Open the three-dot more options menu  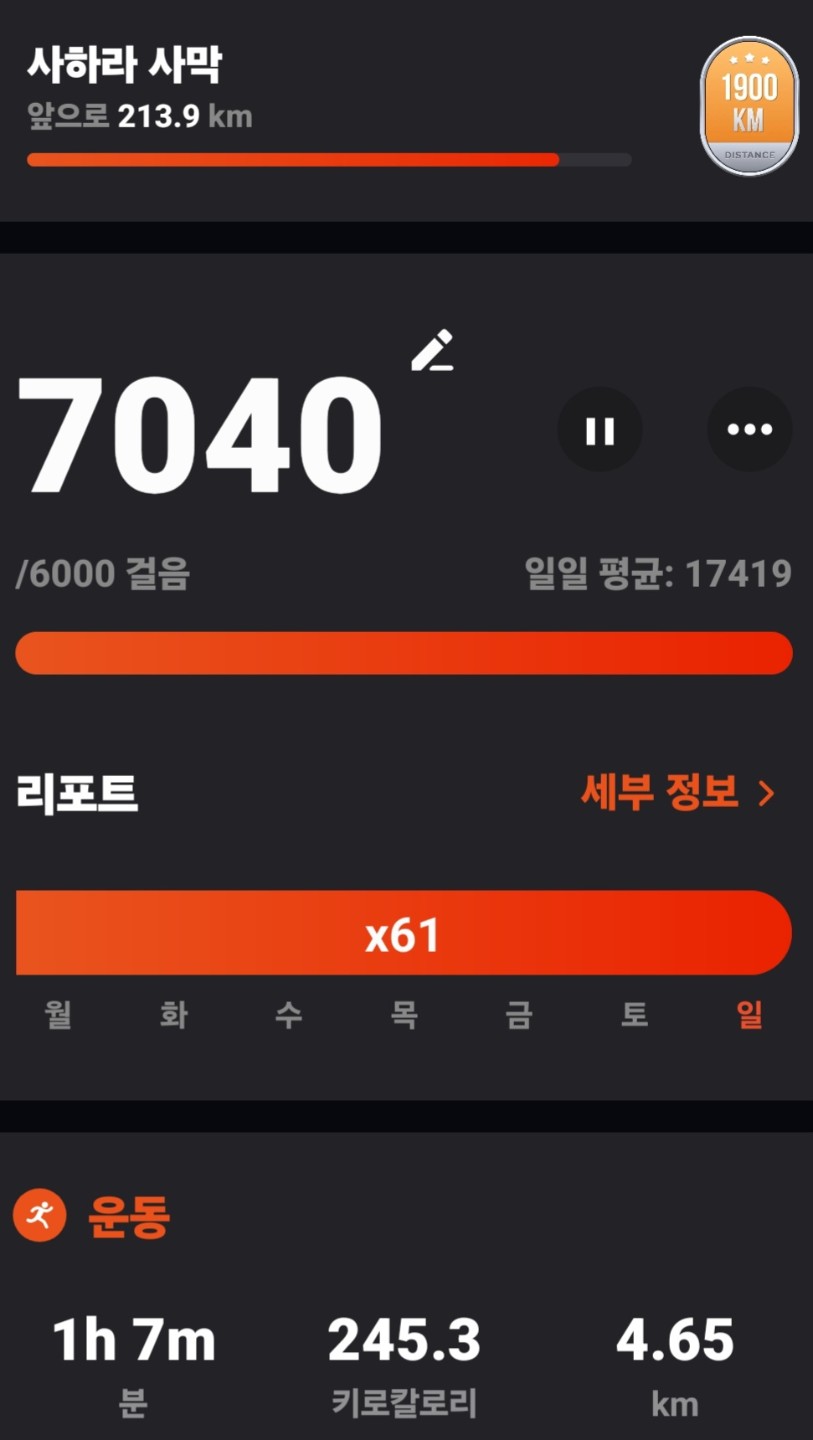coord(749,430)
